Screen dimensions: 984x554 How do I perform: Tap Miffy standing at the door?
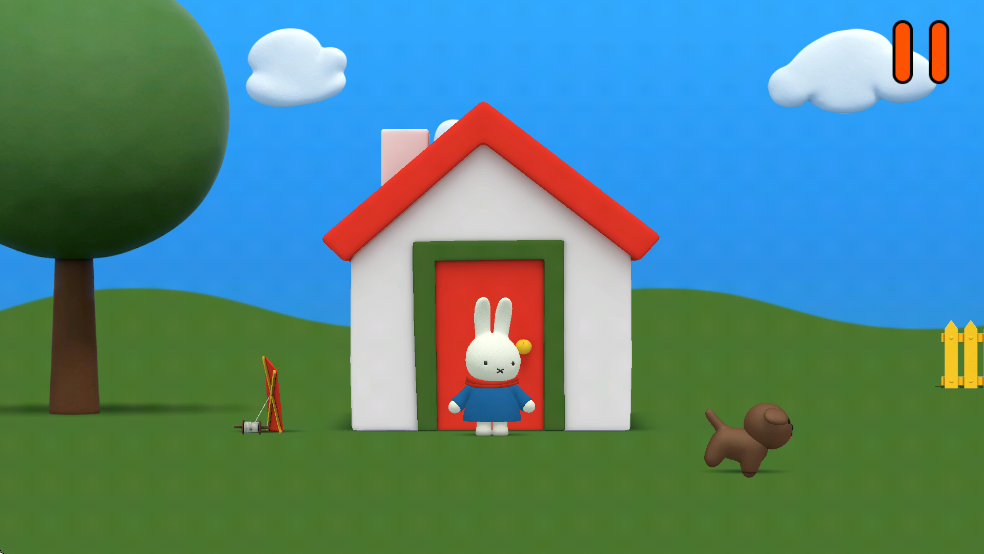point(492,372)
